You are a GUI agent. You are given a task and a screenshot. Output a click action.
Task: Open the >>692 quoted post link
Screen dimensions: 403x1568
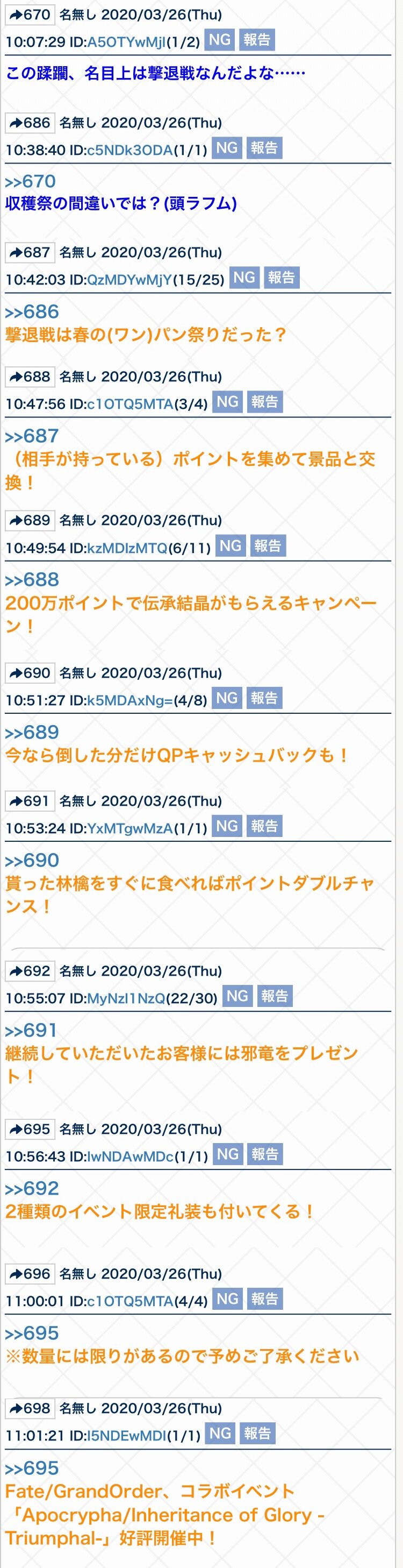(x=32, y=1188)
